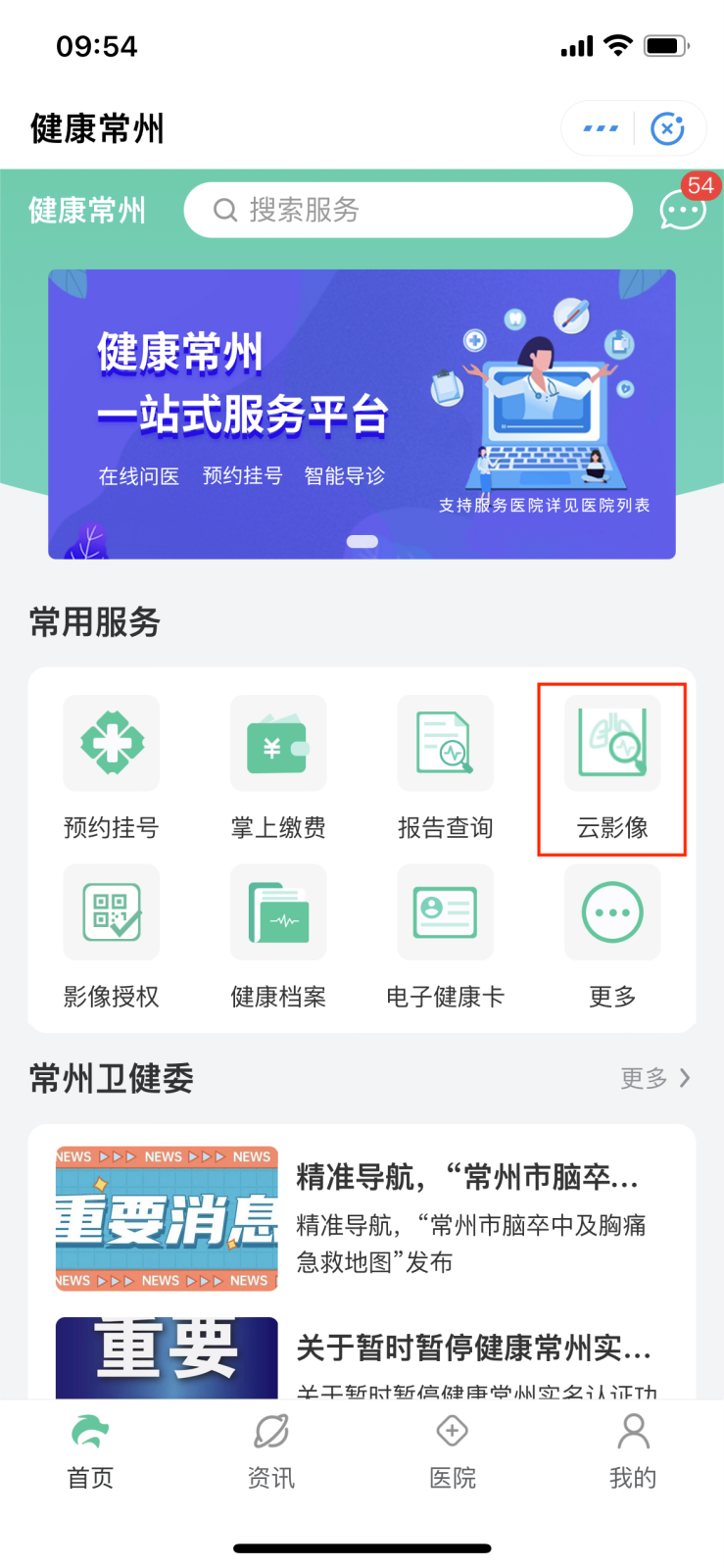
Task: Switch to the 我的 tab
Action: coord(633,1452)
